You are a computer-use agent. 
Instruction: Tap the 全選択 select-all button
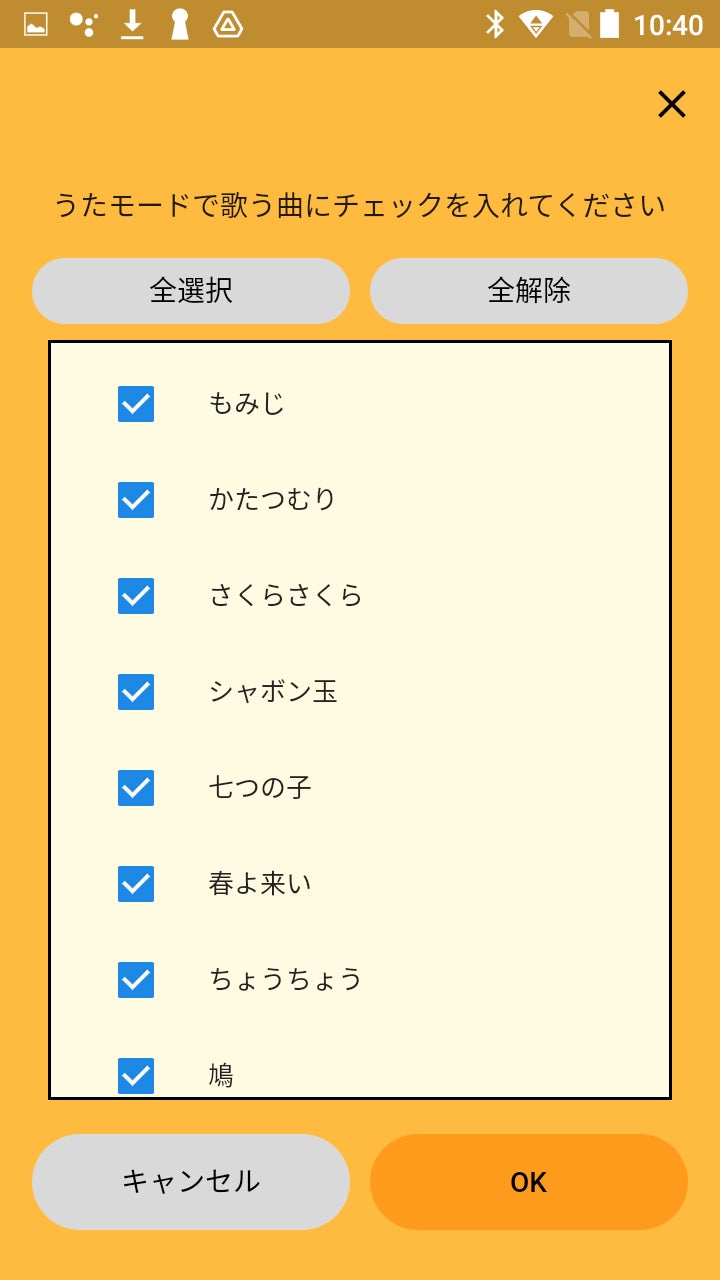[191, 291]
